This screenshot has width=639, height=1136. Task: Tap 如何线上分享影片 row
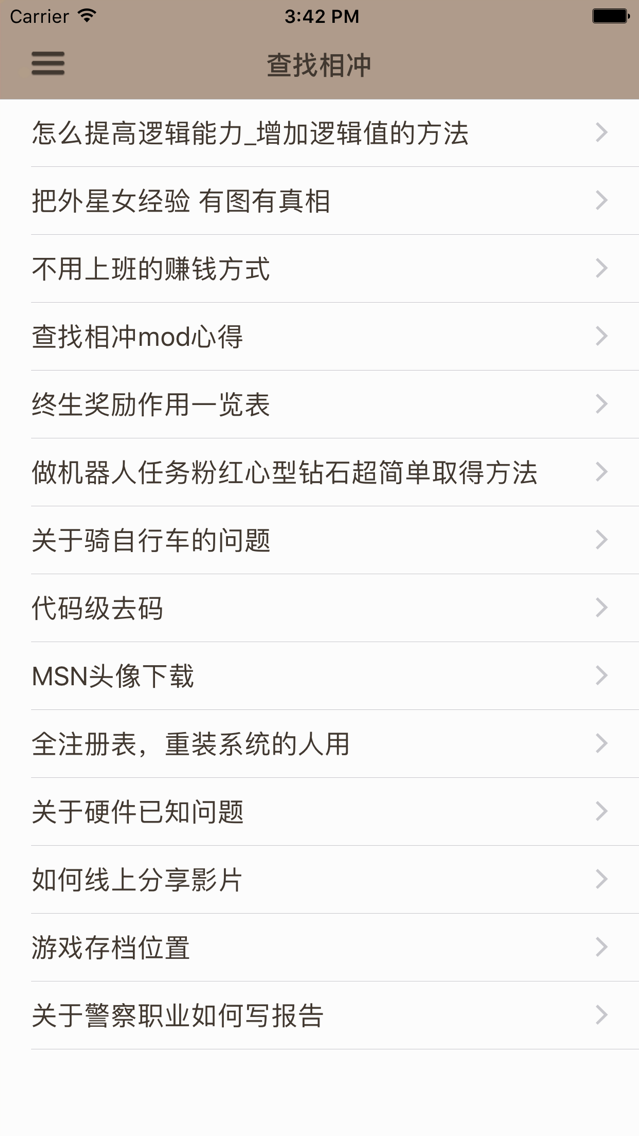click(x=137, y=880)
